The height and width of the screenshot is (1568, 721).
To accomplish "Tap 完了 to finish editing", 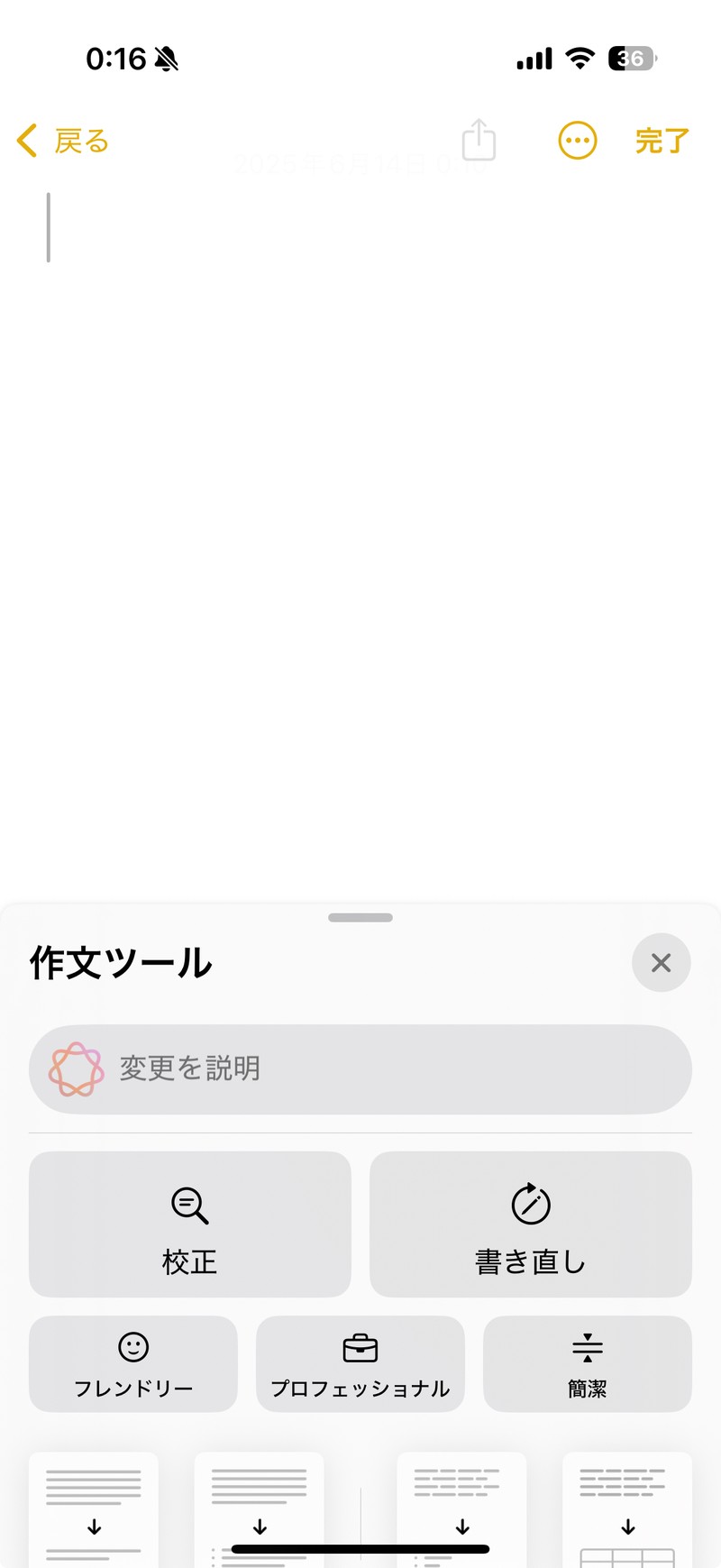I will (662, 141).
